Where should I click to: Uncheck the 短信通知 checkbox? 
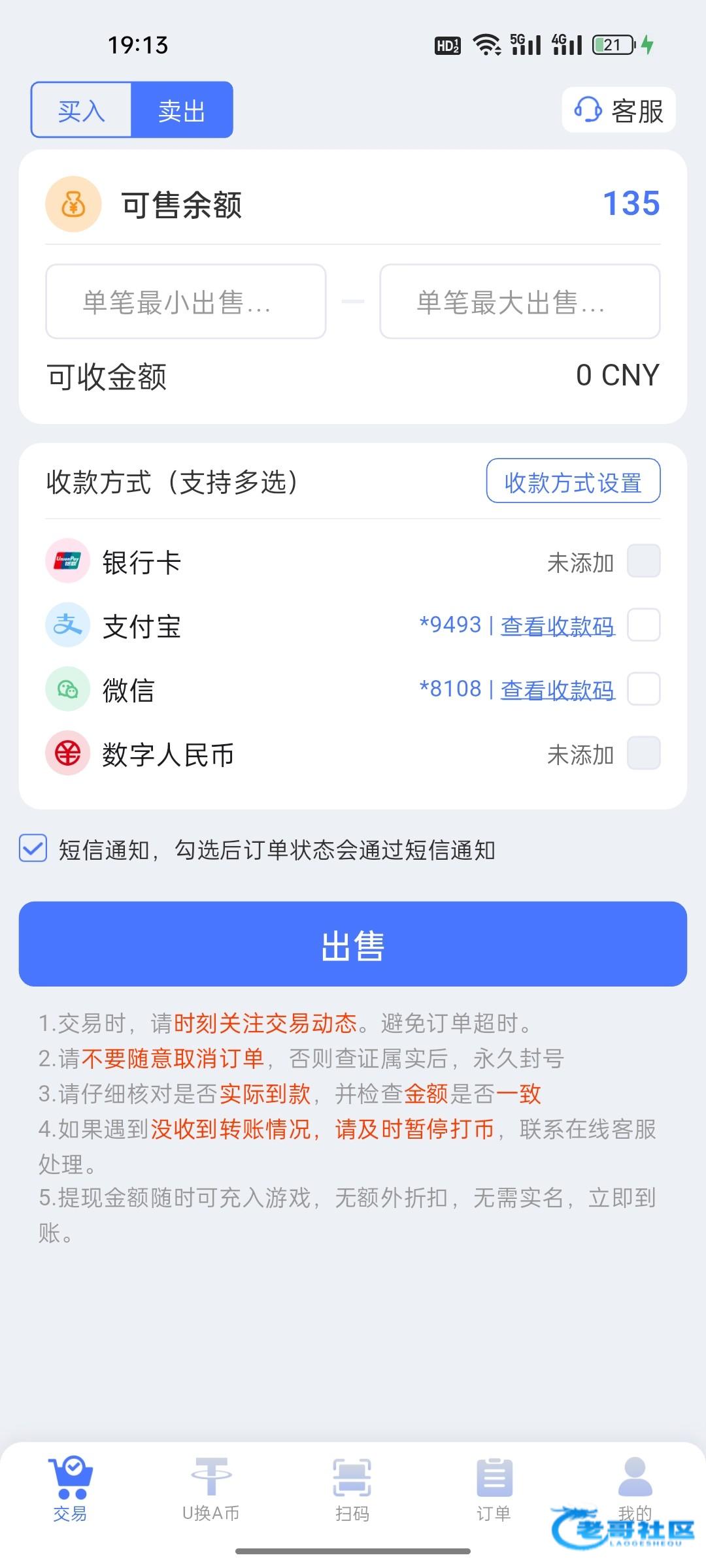[33, 849]
